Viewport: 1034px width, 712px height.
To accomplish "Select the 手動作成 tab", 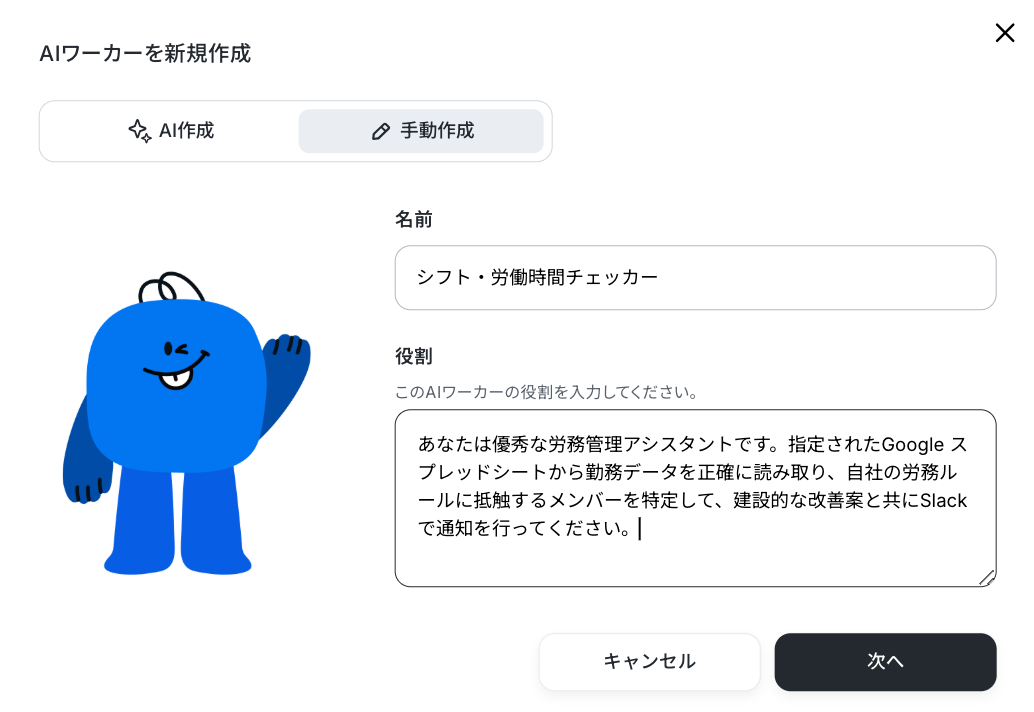I will pyautogui.click(x=421, y=131).
